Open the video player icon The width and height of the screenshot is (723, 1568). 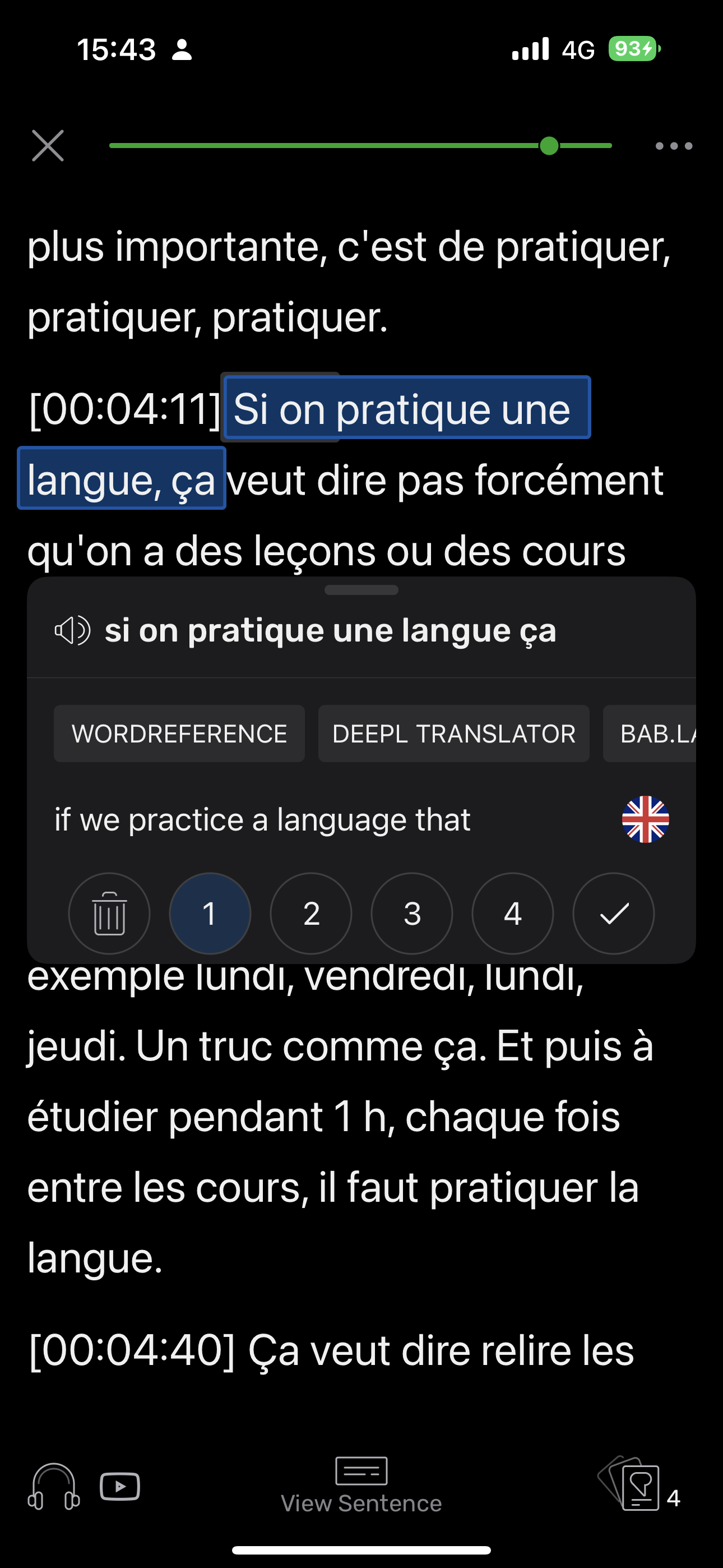(120, 1487)
